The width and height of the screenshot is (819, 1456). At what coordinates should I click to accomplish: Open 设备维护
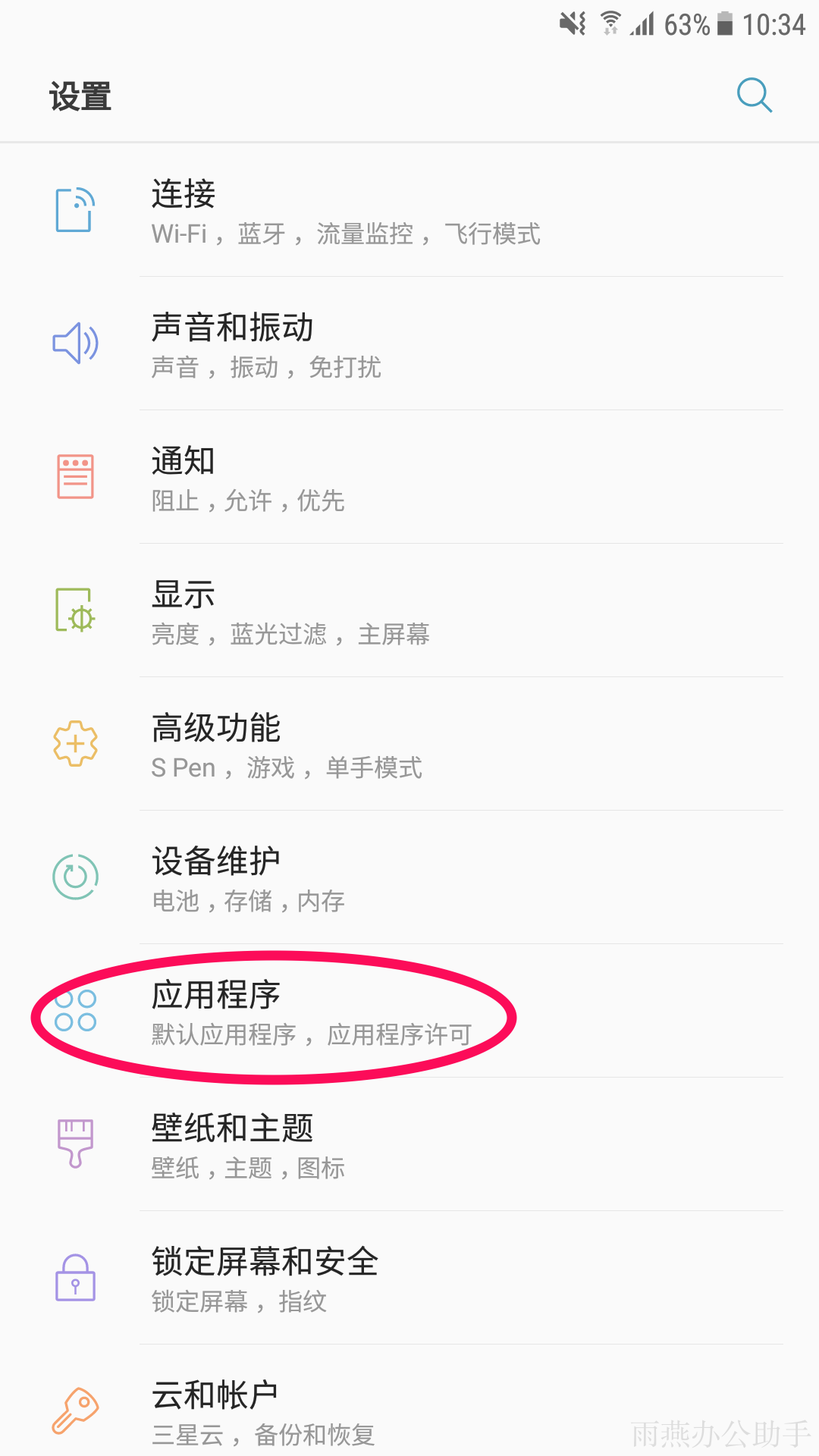[409, 879]
